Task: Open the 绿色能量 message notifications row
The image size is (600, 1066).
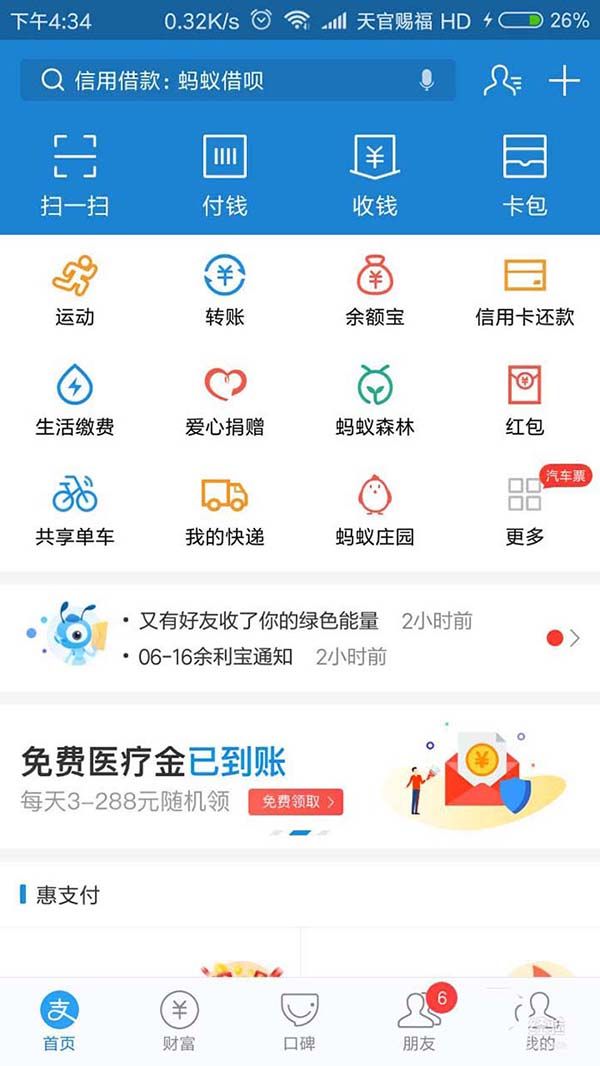Action: pos(300,638)
